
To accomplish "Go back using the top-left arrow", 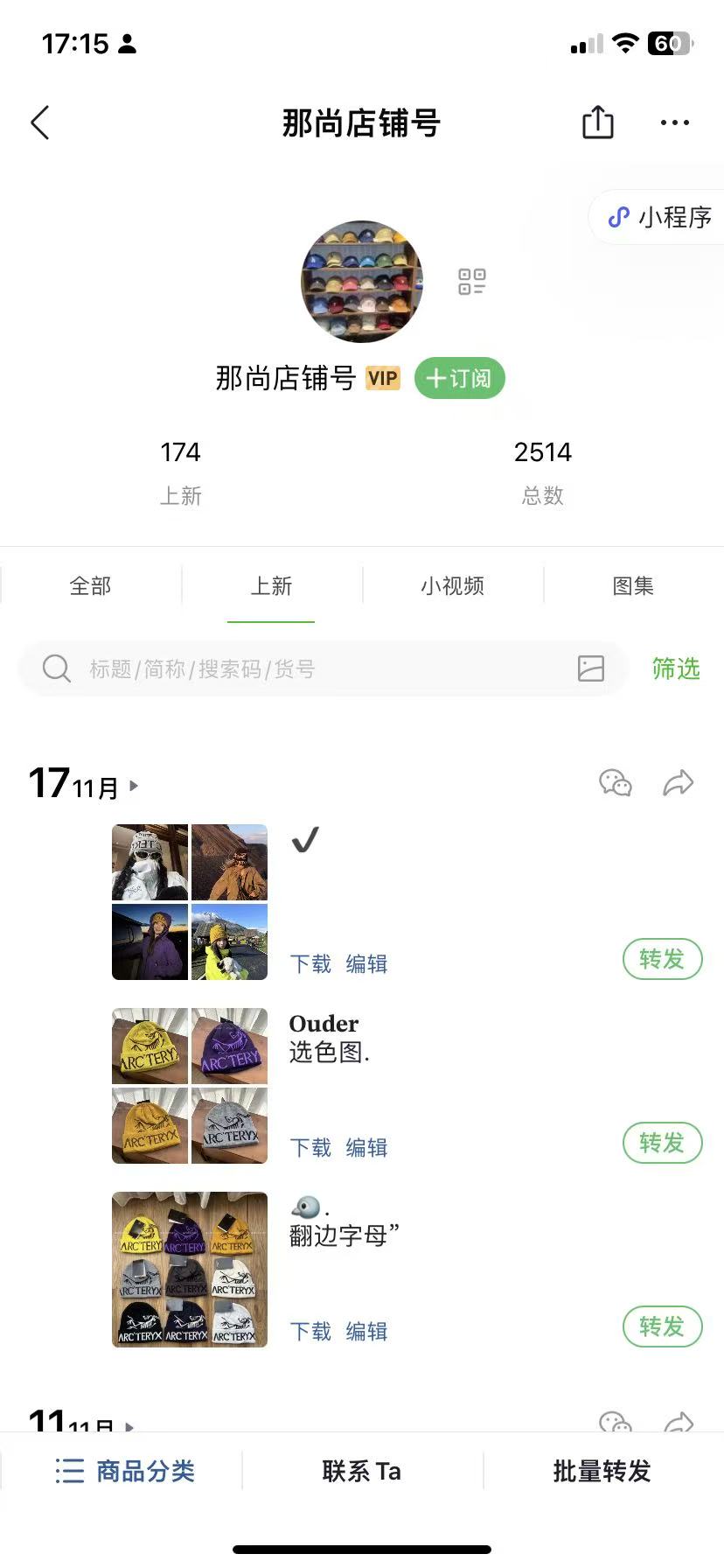I will click(x=40, y=123).
